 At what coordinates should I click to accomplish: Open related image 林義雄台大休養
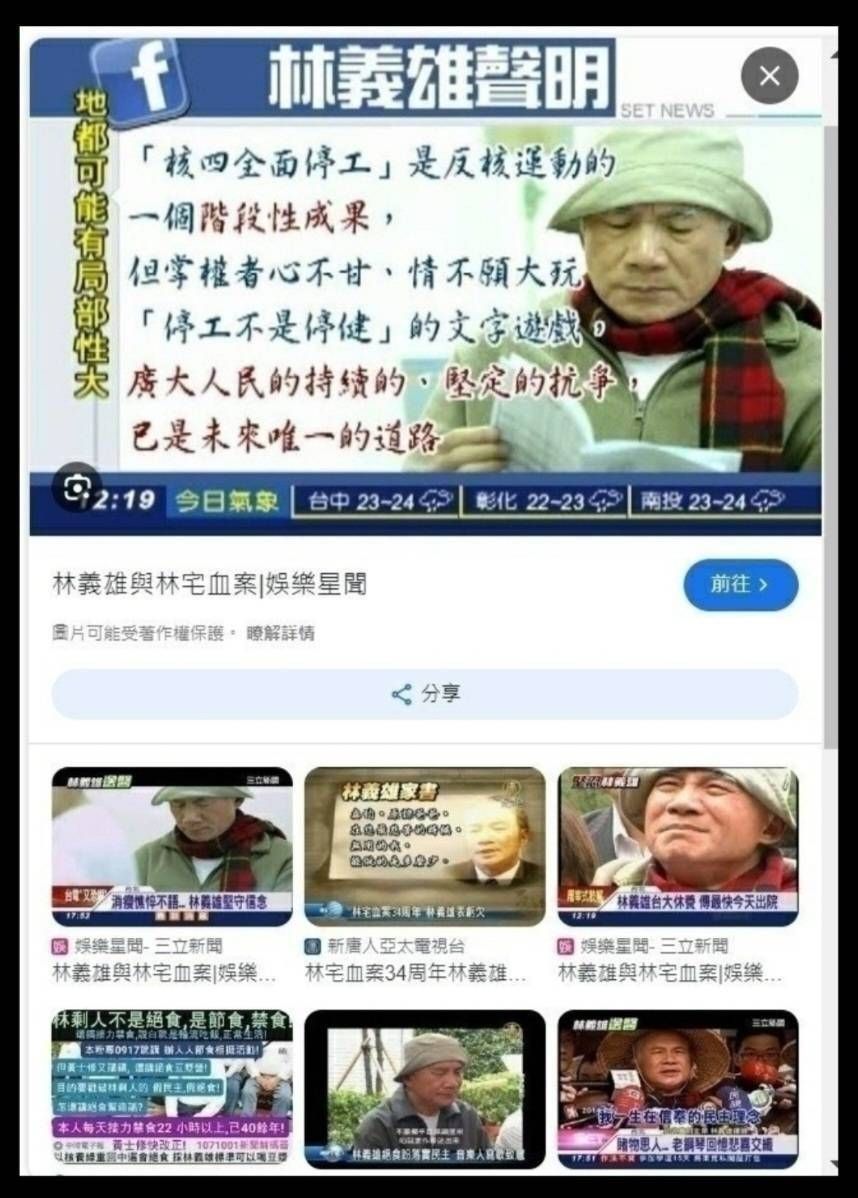[x=678, y=846]
